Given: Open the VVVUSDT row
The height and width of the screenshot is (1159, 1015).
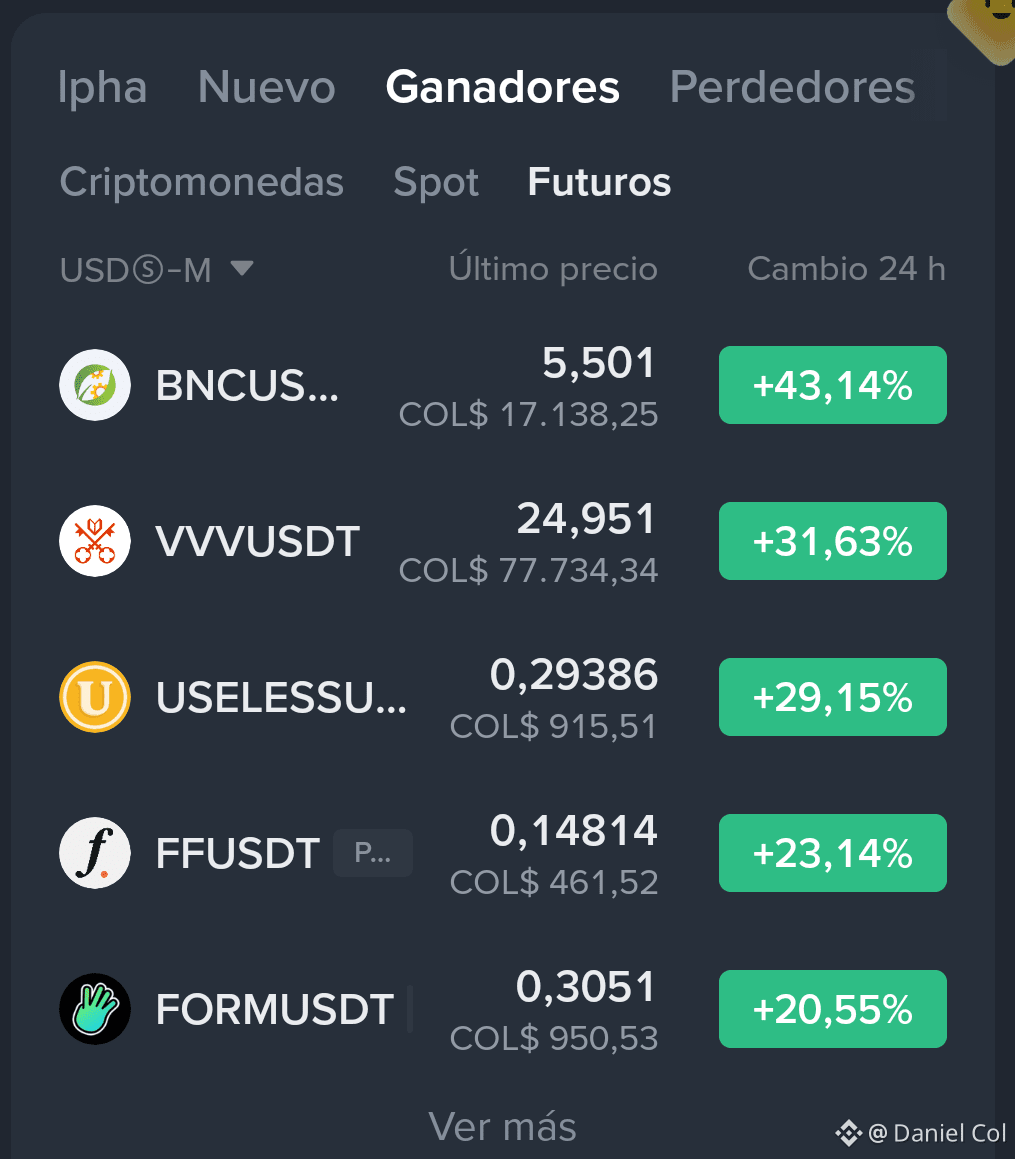Looking at the screenshot, I should pyautogui.click(x=503, y=541).
